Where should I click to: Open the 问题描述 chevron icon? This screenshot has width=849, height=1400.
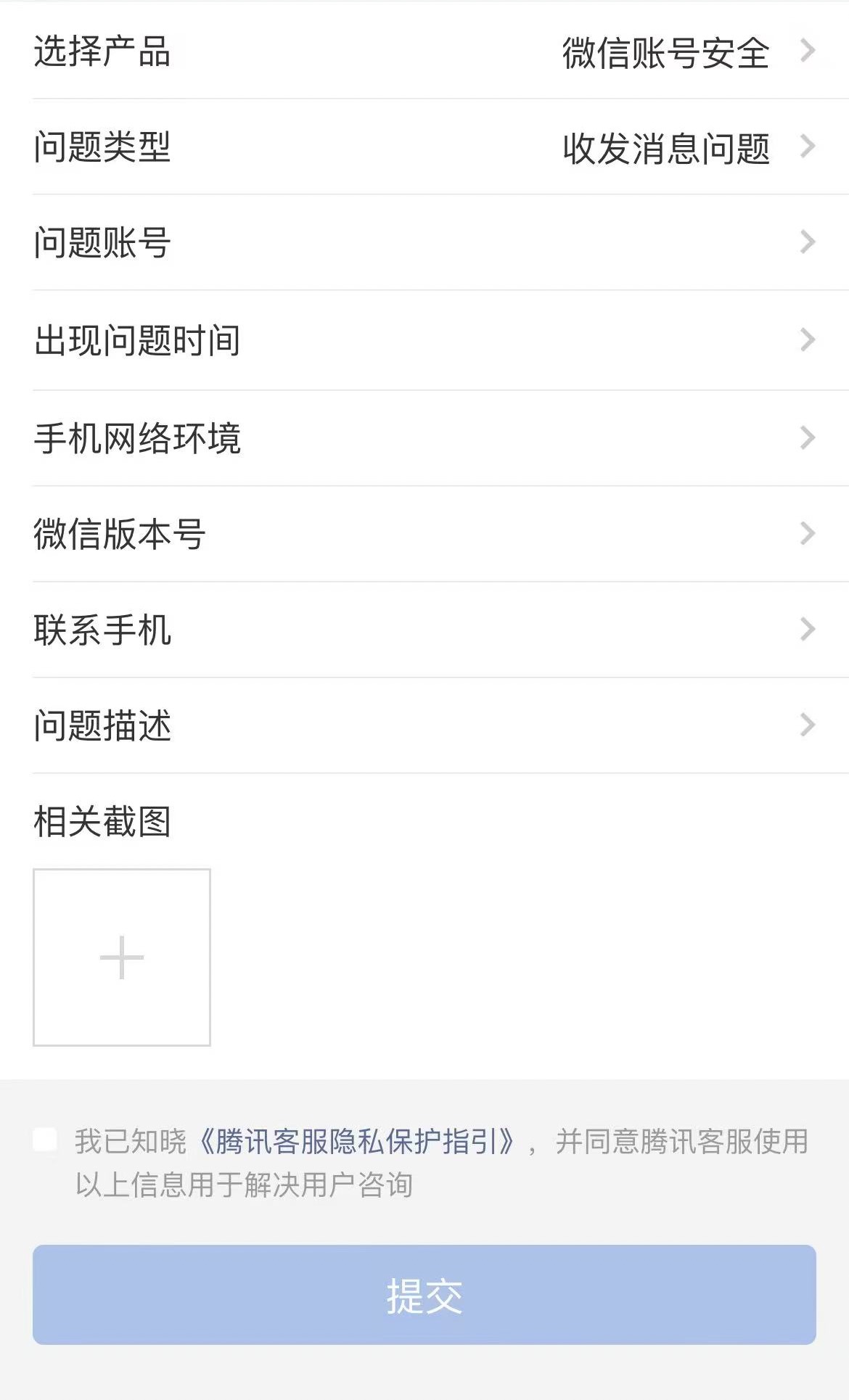(808, 725)
